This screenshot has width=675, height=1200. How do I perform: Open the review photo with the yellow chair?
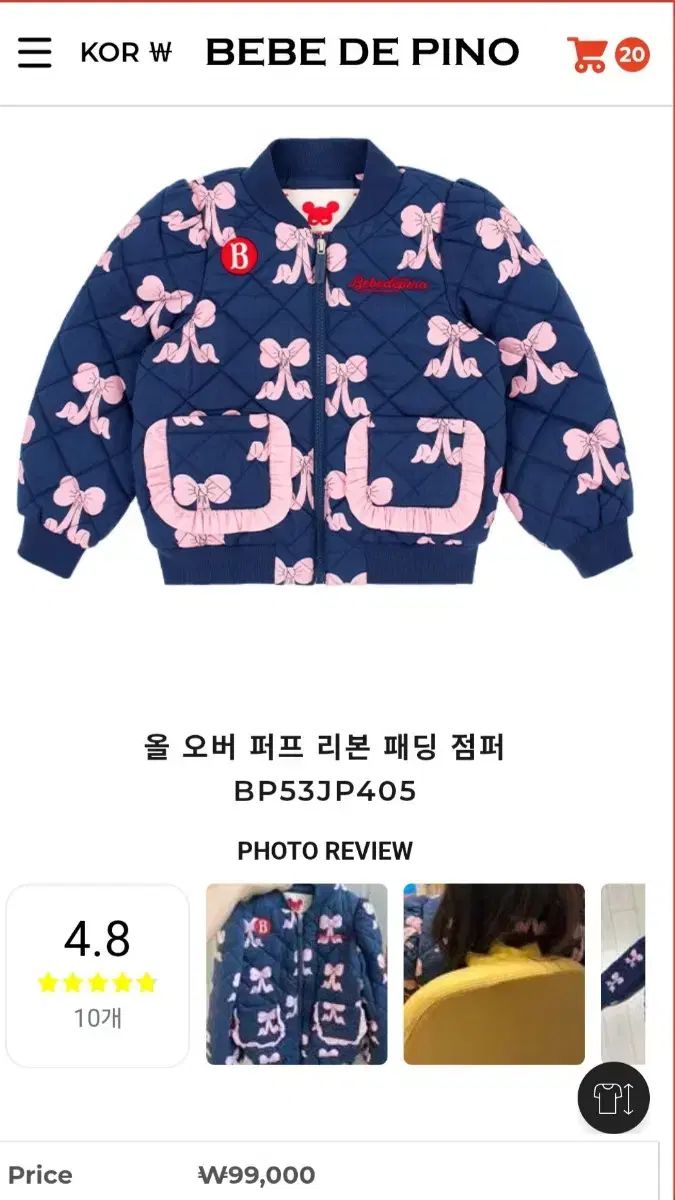pos(494,974)
